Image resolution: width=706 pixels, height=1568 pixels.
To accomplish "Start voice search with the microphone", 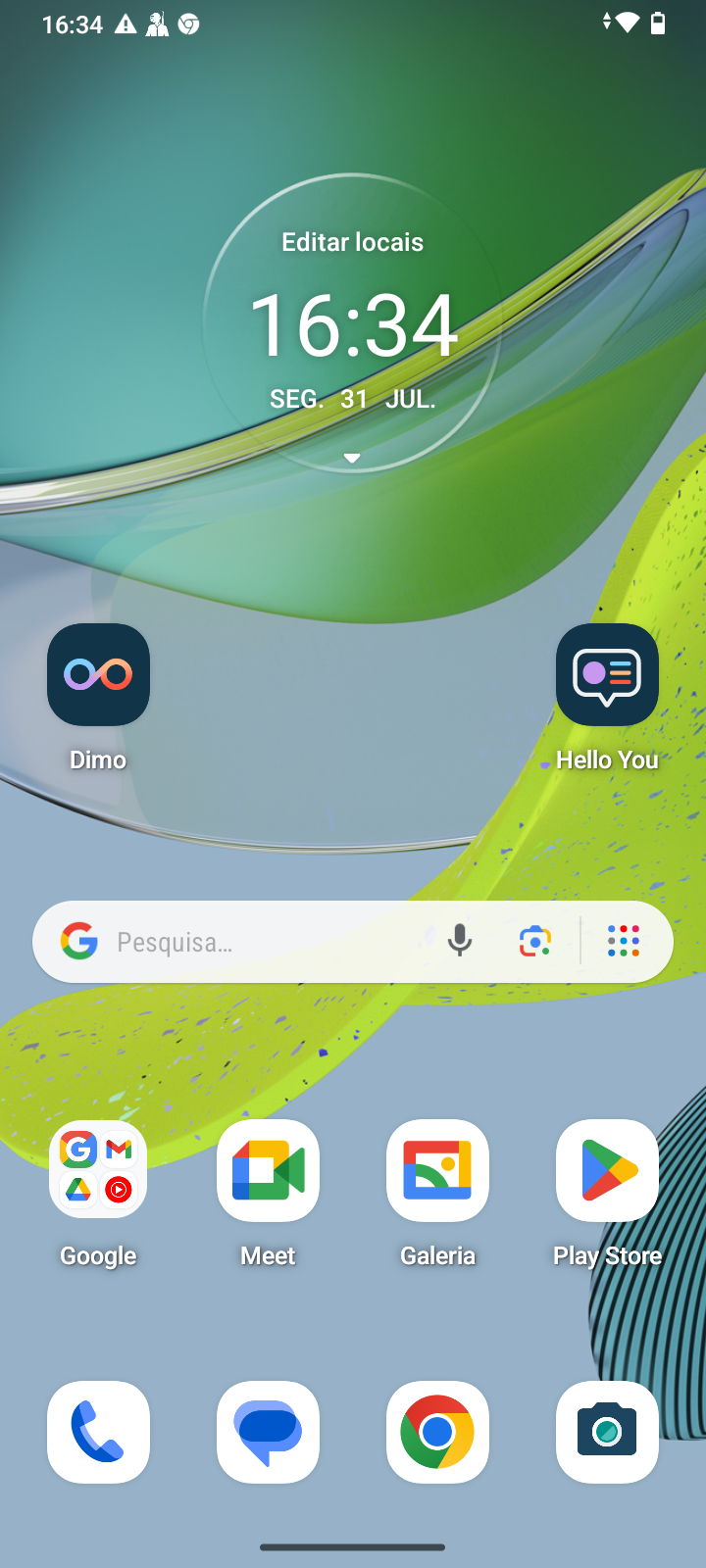I will (x=459, y=941).
